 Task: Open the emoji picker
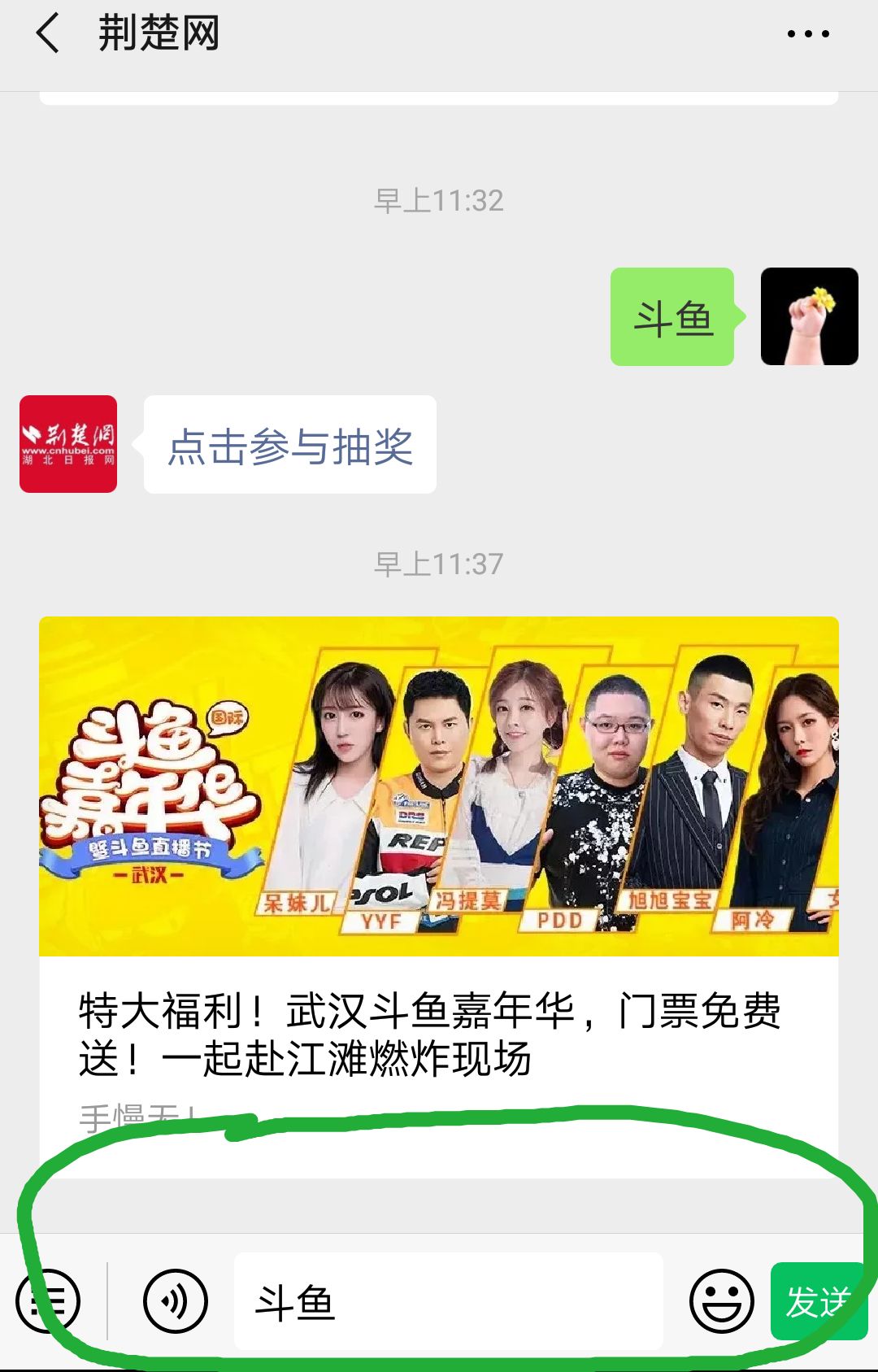[721, 1300]
